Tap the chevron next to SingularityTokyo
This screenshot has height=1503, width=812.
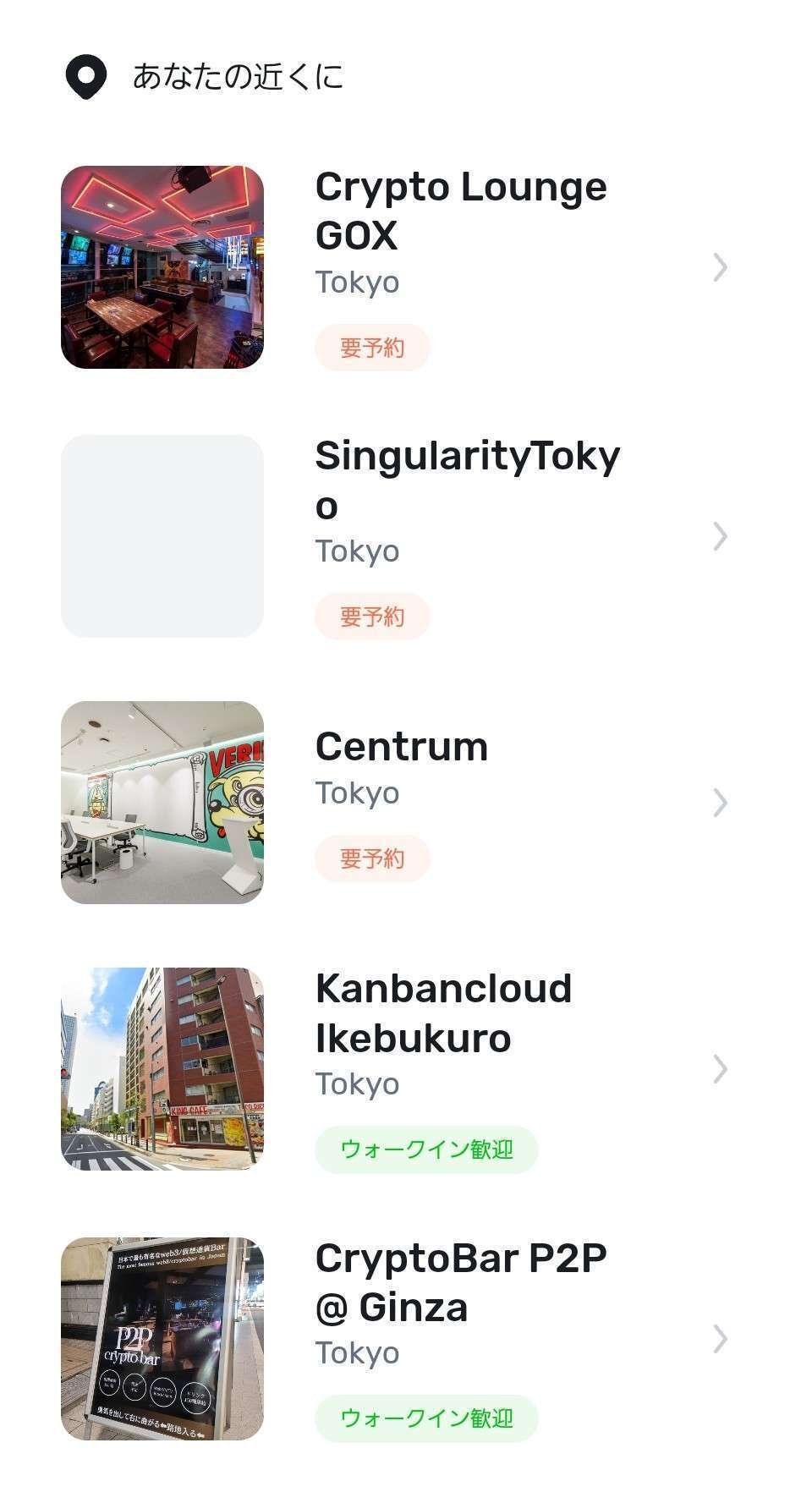click(719, 535)
